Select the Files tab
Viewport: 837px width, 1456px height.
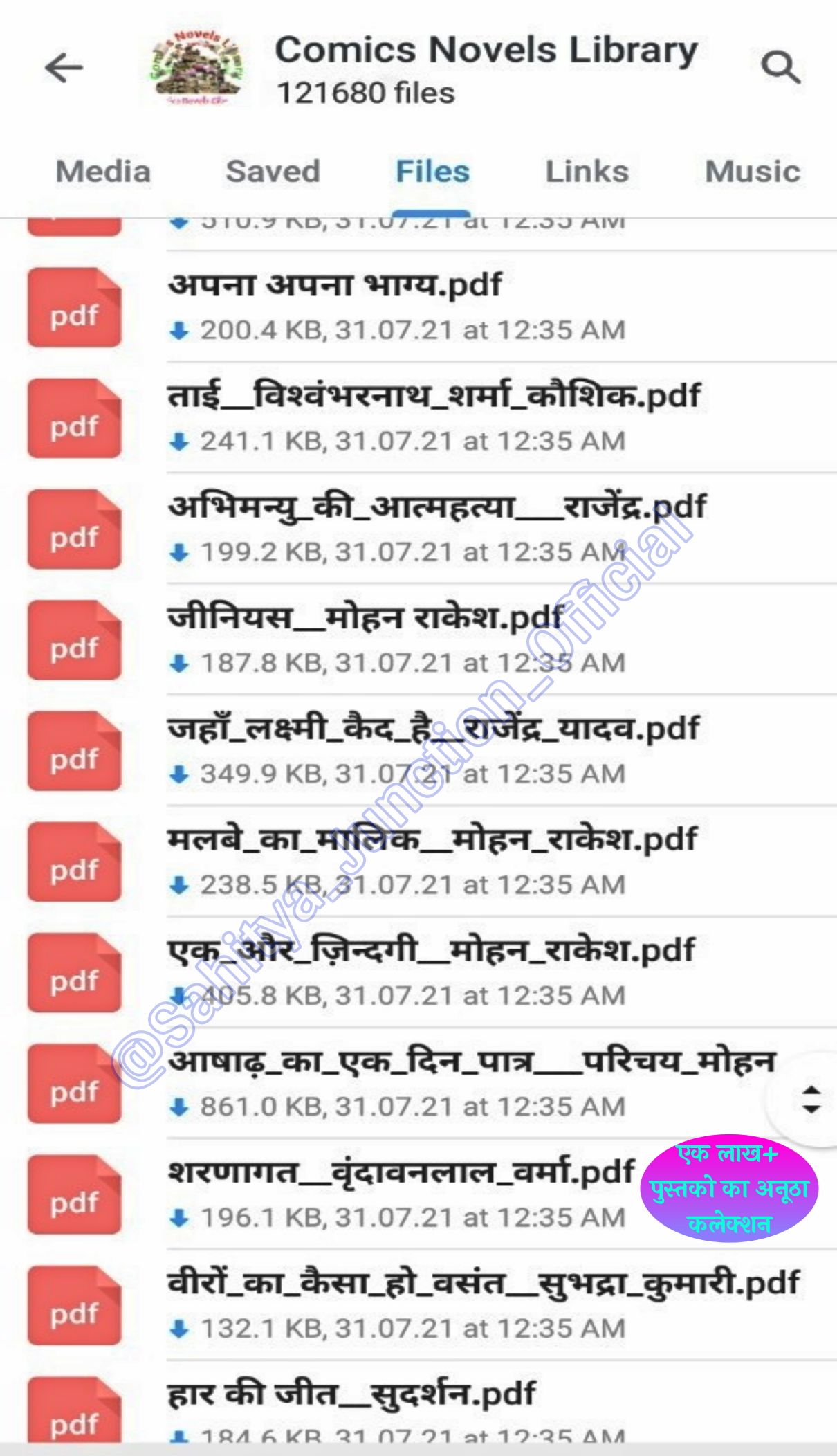point(432,172)
